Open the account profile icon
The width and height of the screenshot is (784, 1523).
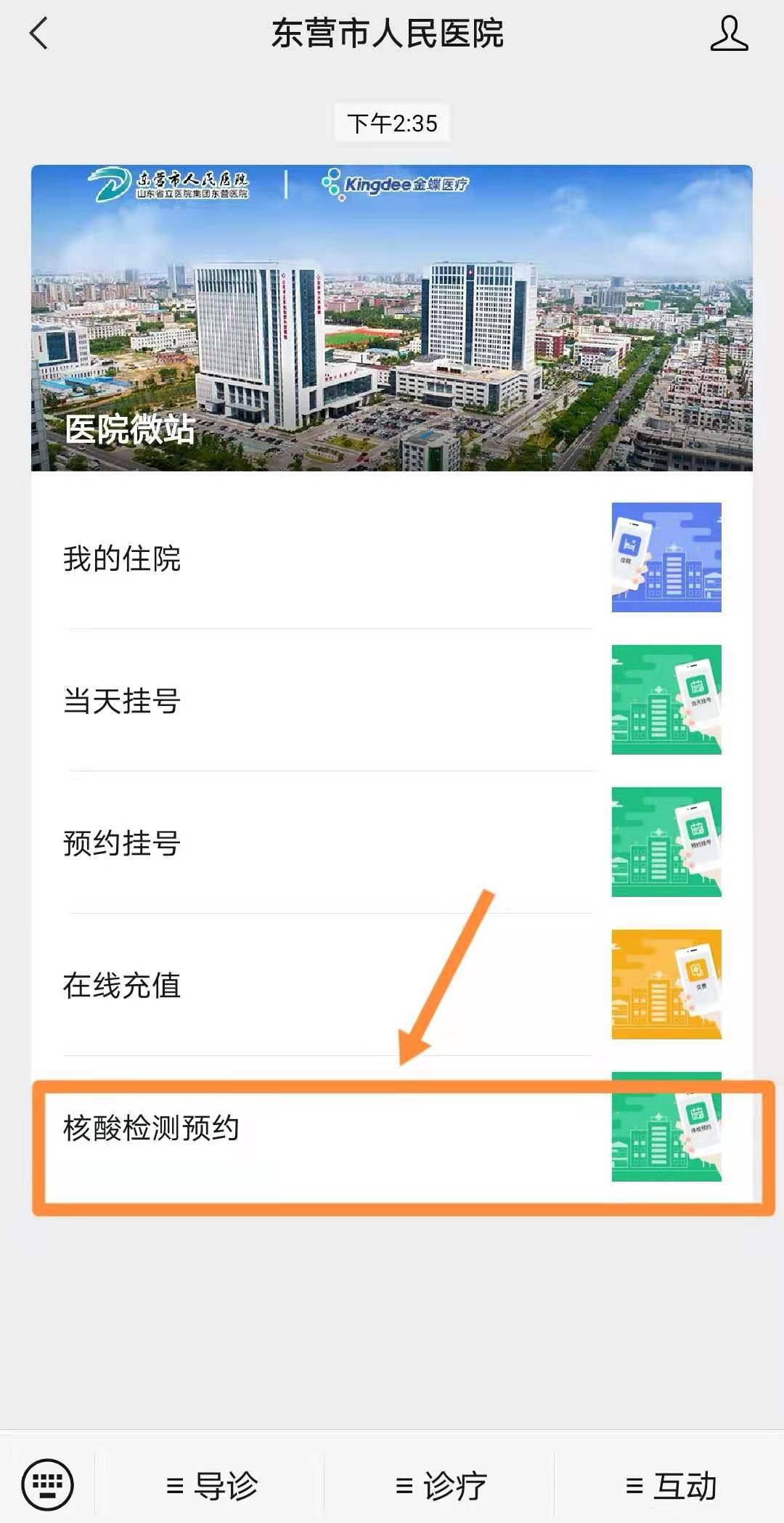point(728,34)
